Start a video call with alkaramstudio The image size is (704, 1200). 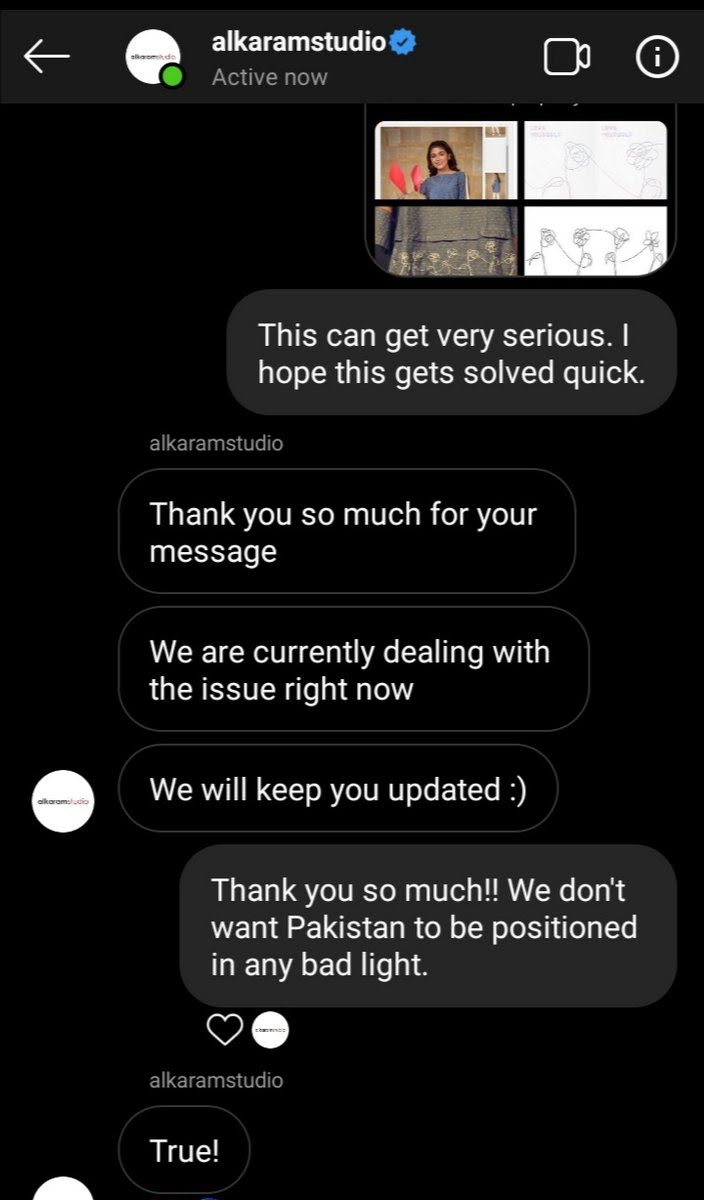pos(566,57)
